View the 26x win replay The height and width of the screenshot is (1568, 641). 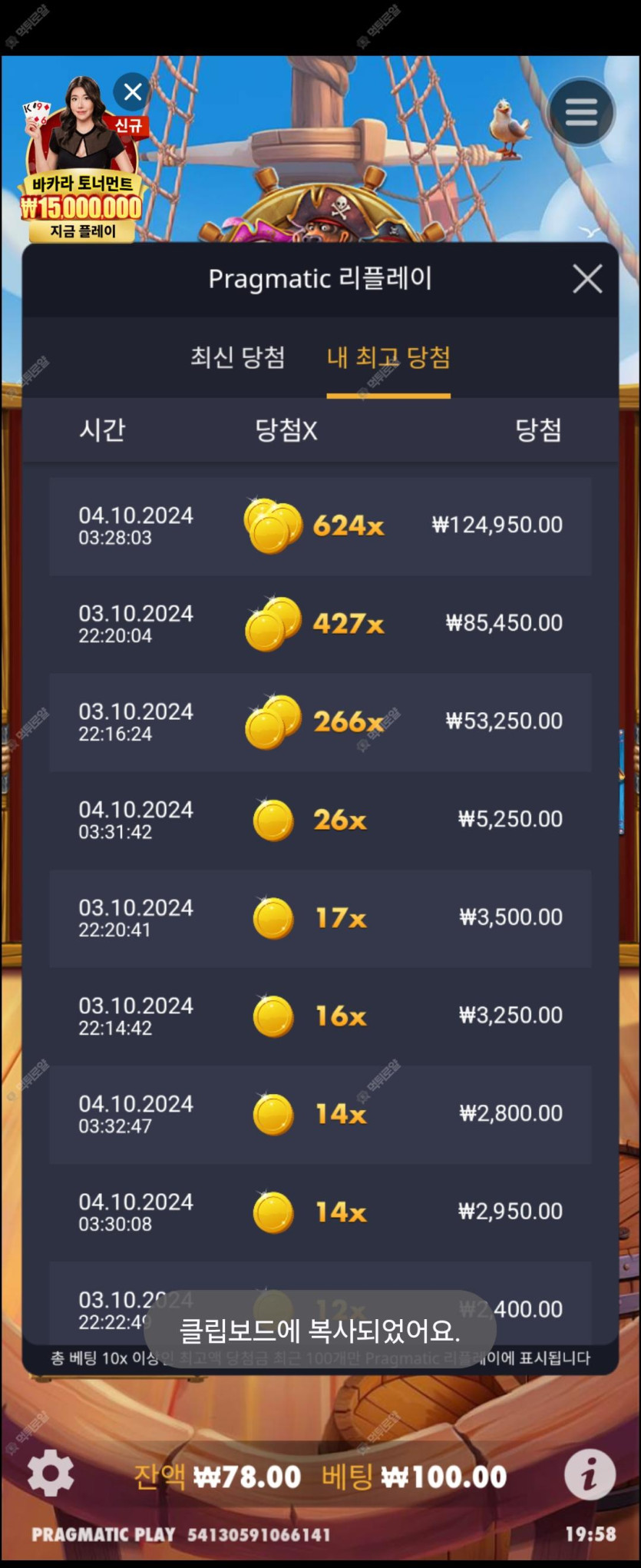click(320, 820)
